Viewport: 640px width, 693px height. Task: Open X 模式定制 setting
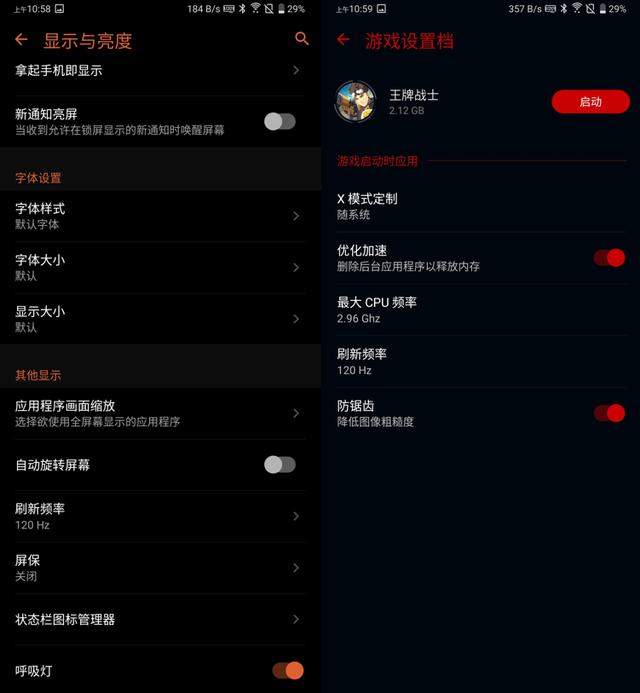tap(480, 206)
